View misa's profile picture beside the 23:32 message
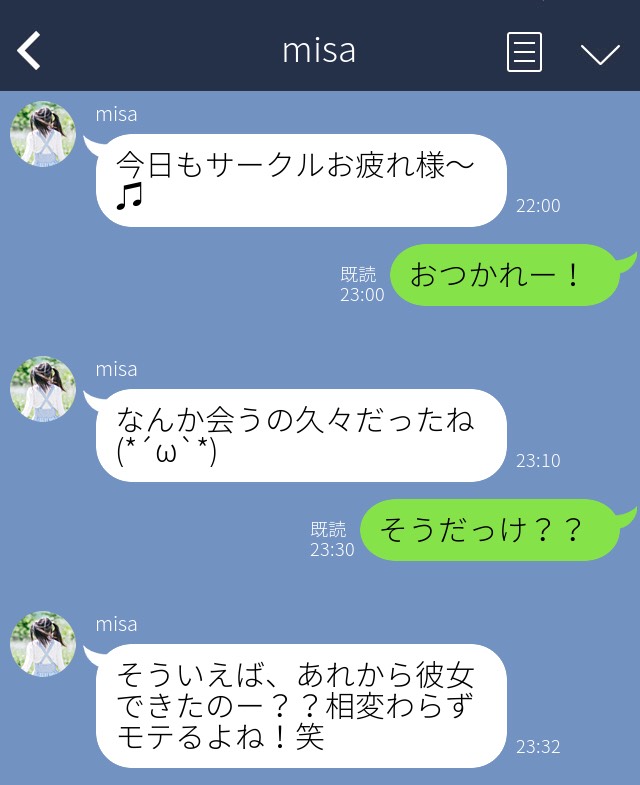Viewport: 640px width, 785px height. click(x=43, y=644)
